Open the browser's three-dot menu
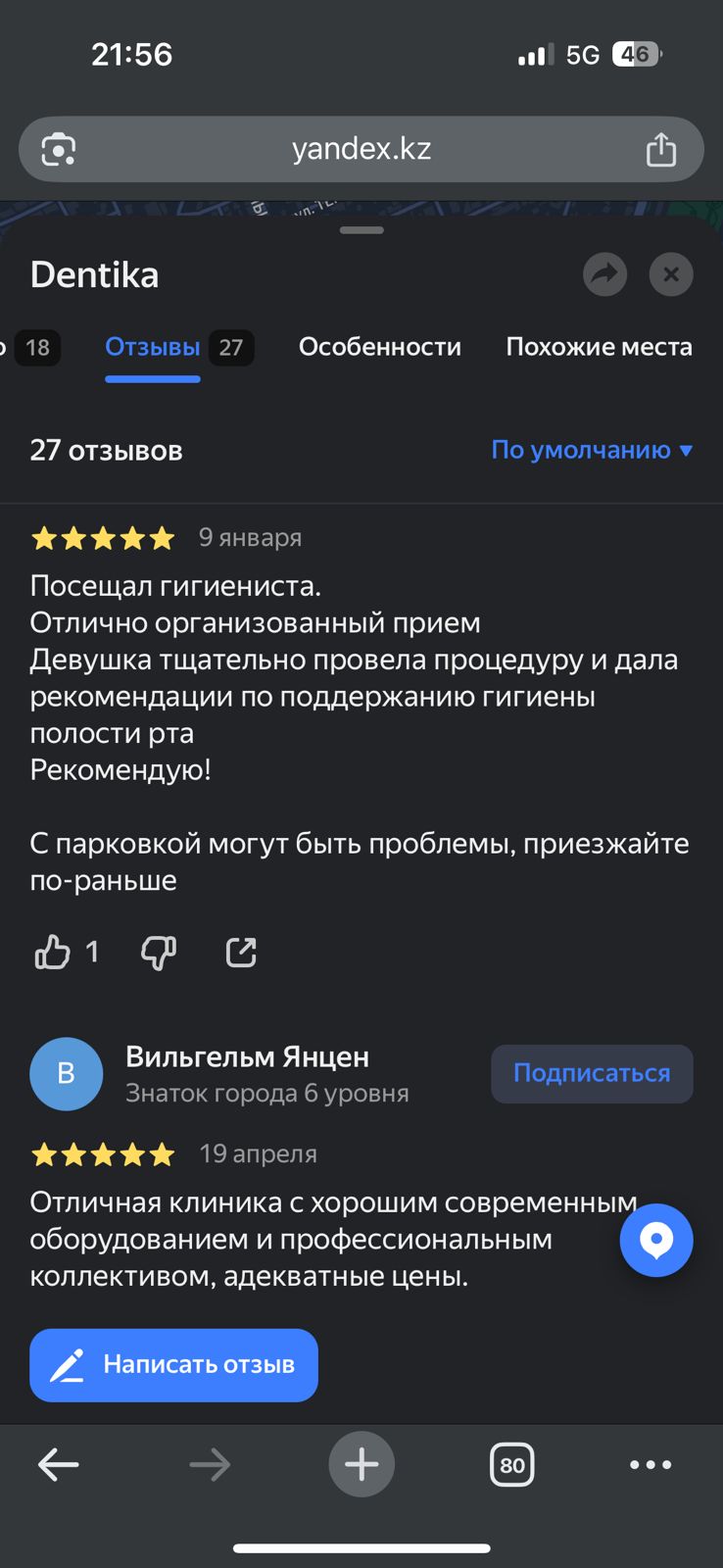Screen dimensions: 723x1568 [651, 1465]
